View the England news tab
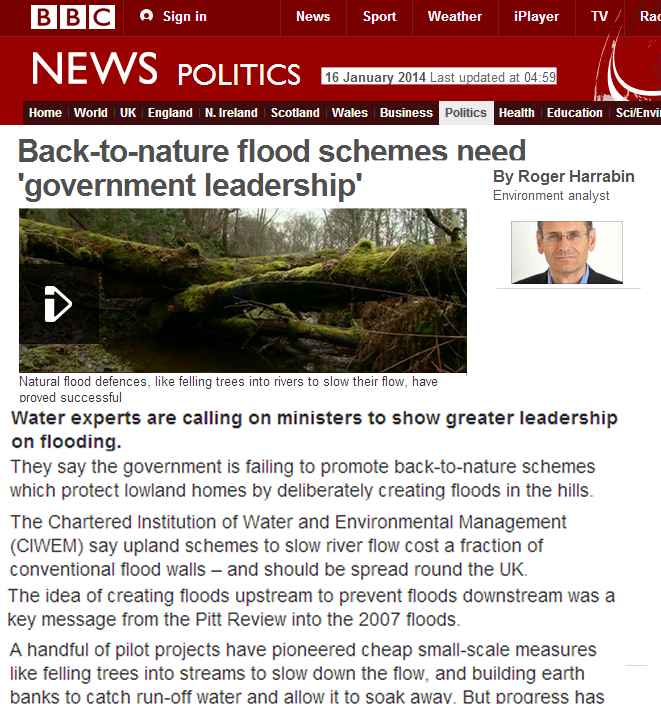 (x=170, y=113)
